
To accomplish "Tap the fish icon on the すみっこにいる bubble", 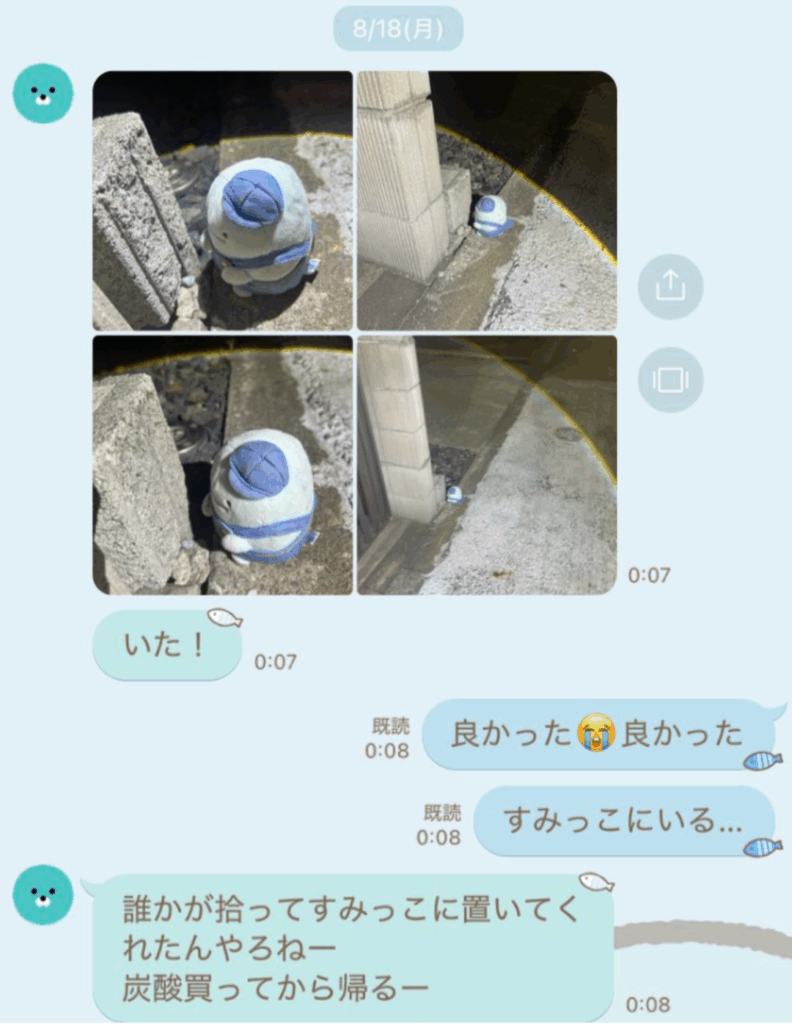I will point(762,849).
